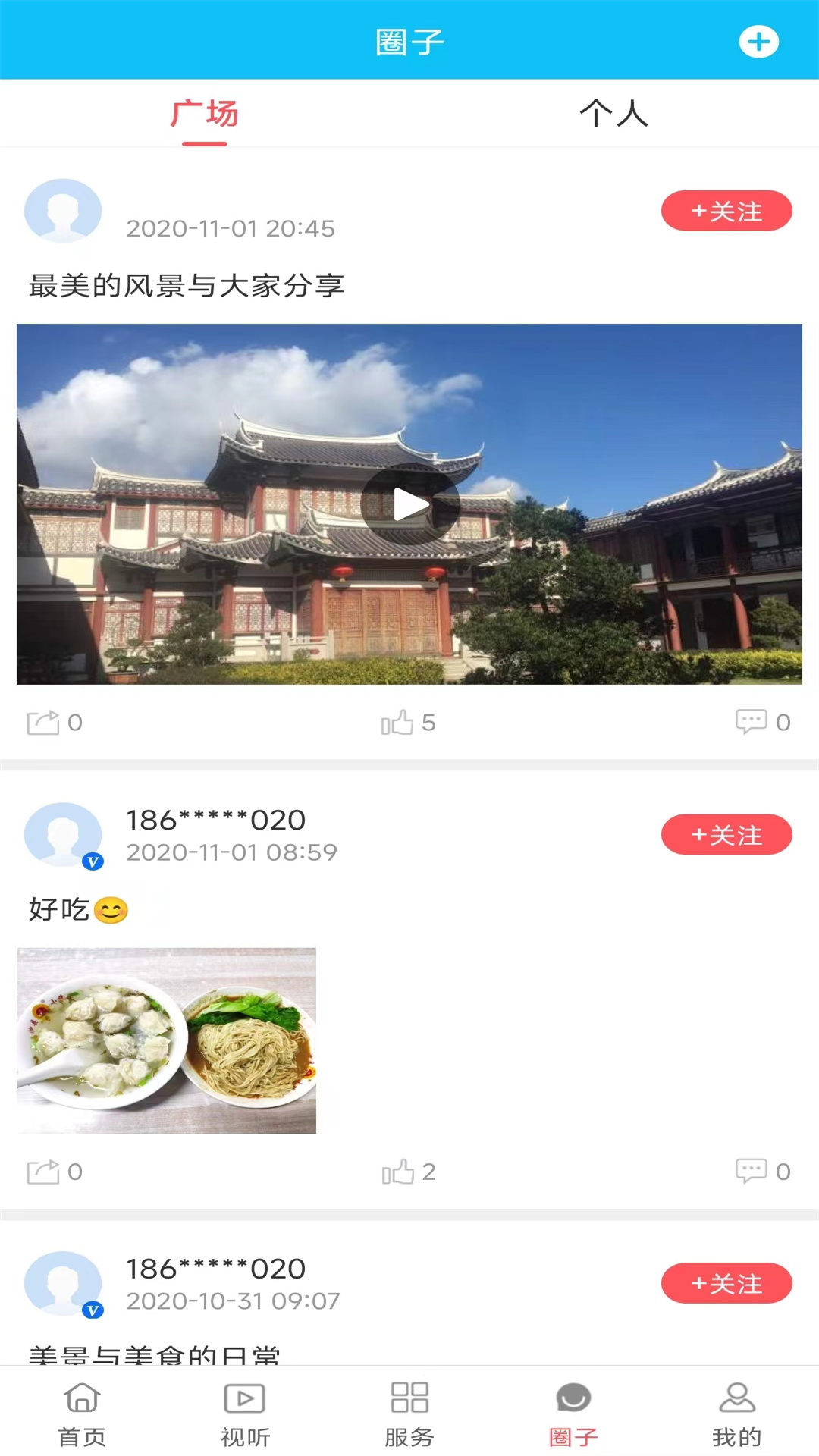Tap the 圈子 bottom navigation item
The image size is (819, 1456).
pos(573,1414)
